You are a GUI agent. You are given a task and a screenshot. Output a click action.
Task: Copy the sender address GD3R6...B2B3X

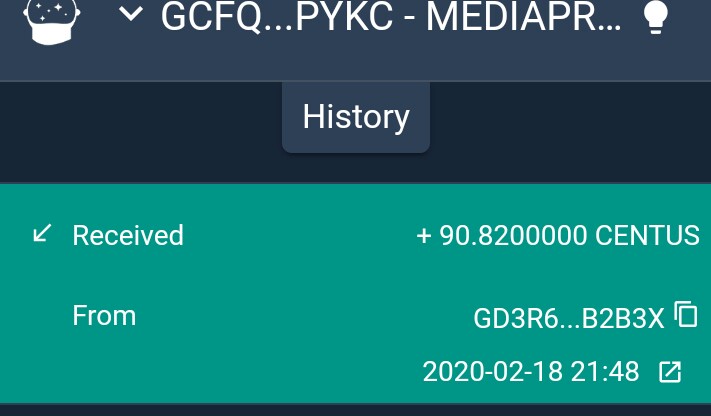(686, 314)
